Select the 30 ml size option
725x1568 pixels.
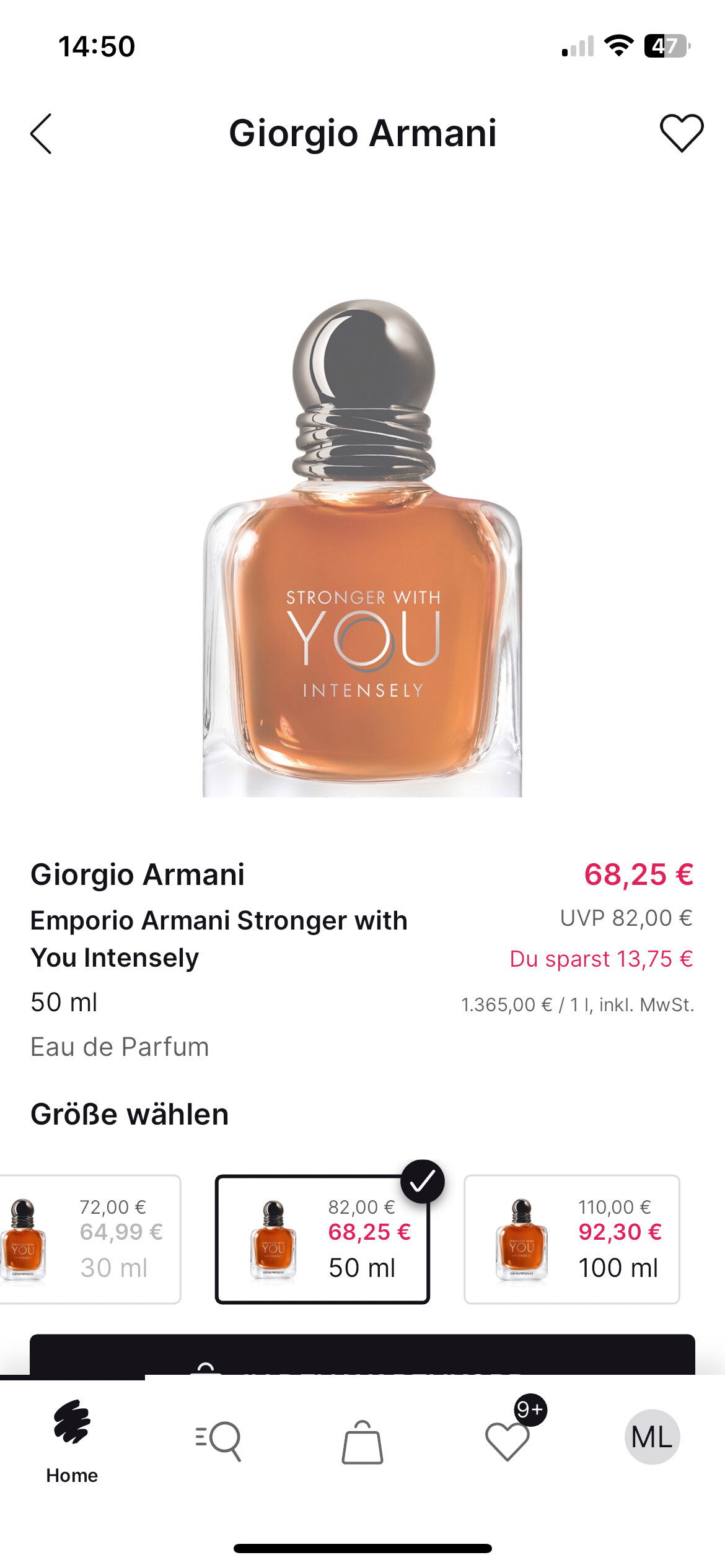point(90,1239)
